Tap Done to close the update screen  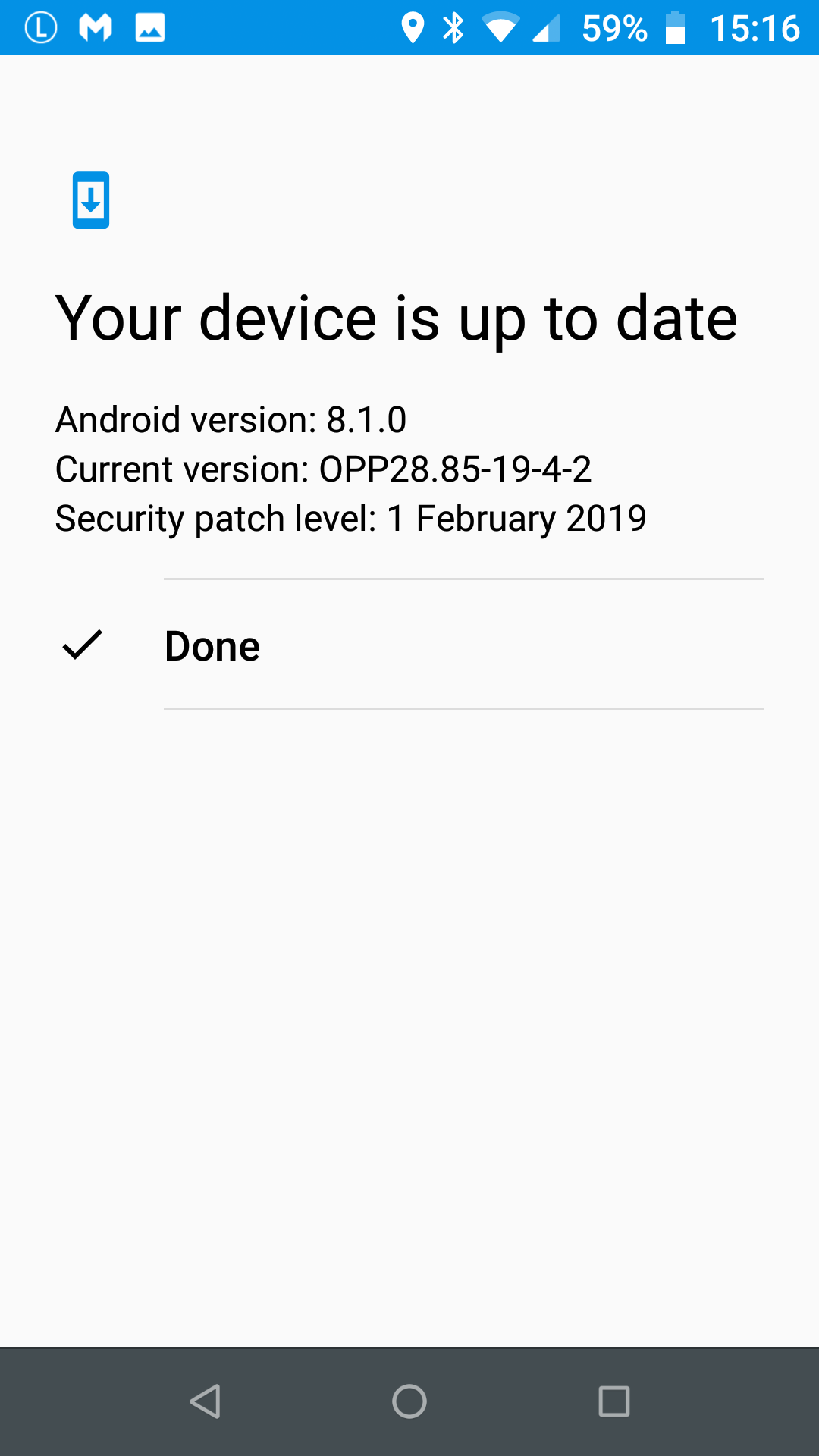(212, 646)
